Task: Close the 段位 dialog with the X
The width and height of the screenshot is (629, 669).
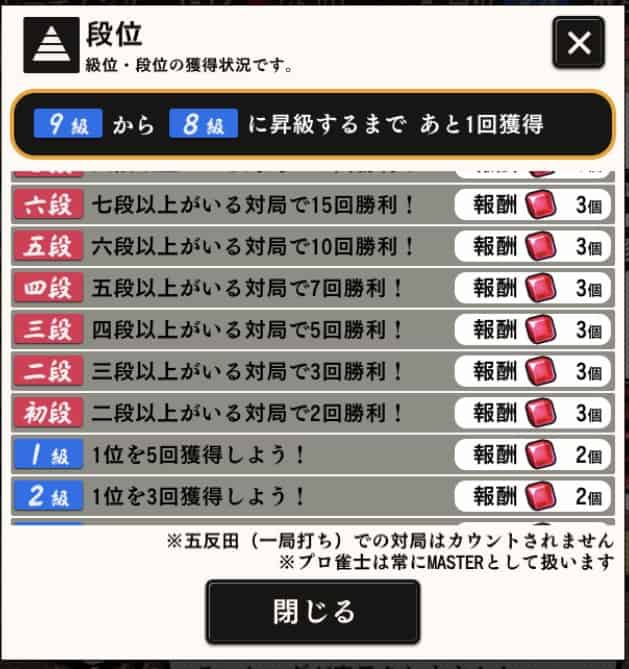Action: coord(578,44)
